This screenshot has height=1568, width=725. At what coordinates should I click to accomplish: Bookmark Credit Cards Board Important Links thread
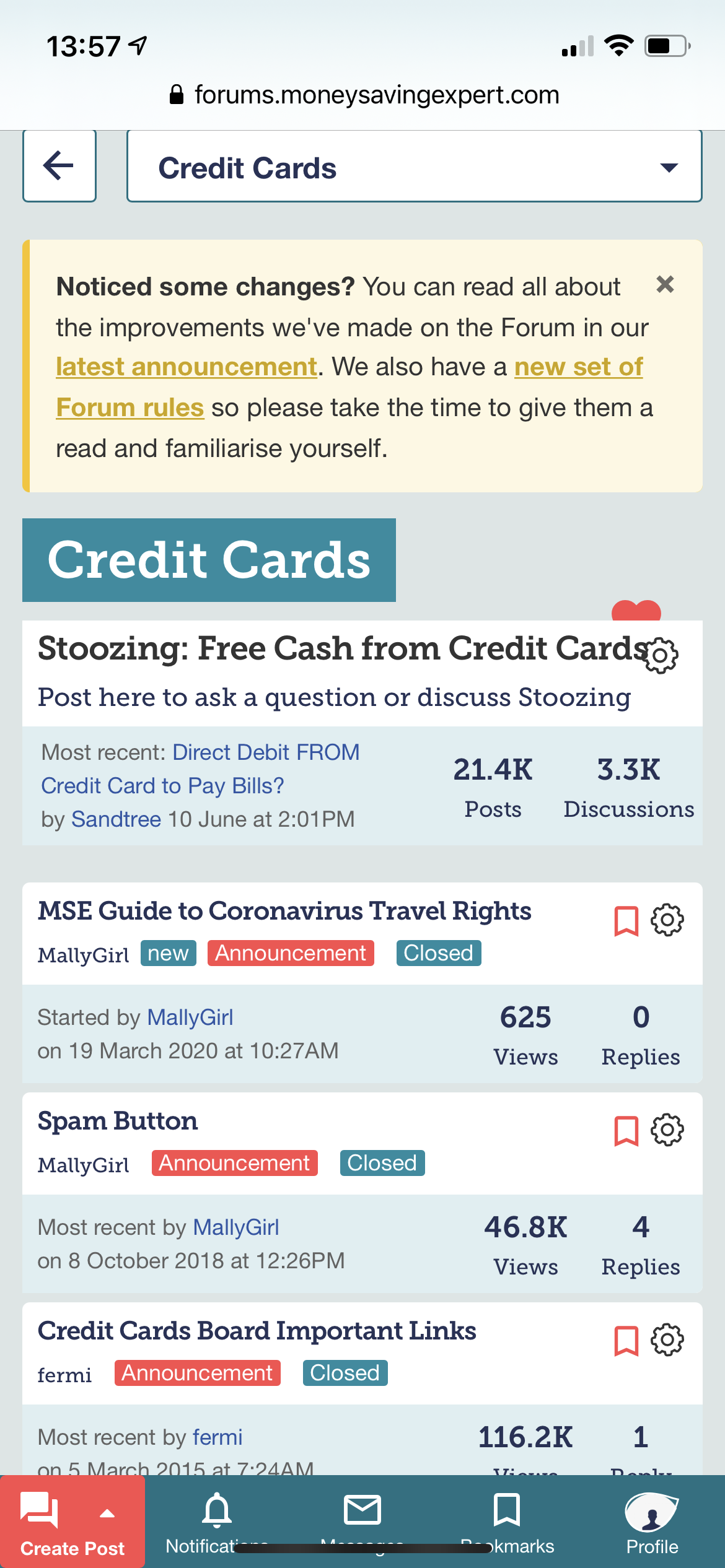(626, 1341)
